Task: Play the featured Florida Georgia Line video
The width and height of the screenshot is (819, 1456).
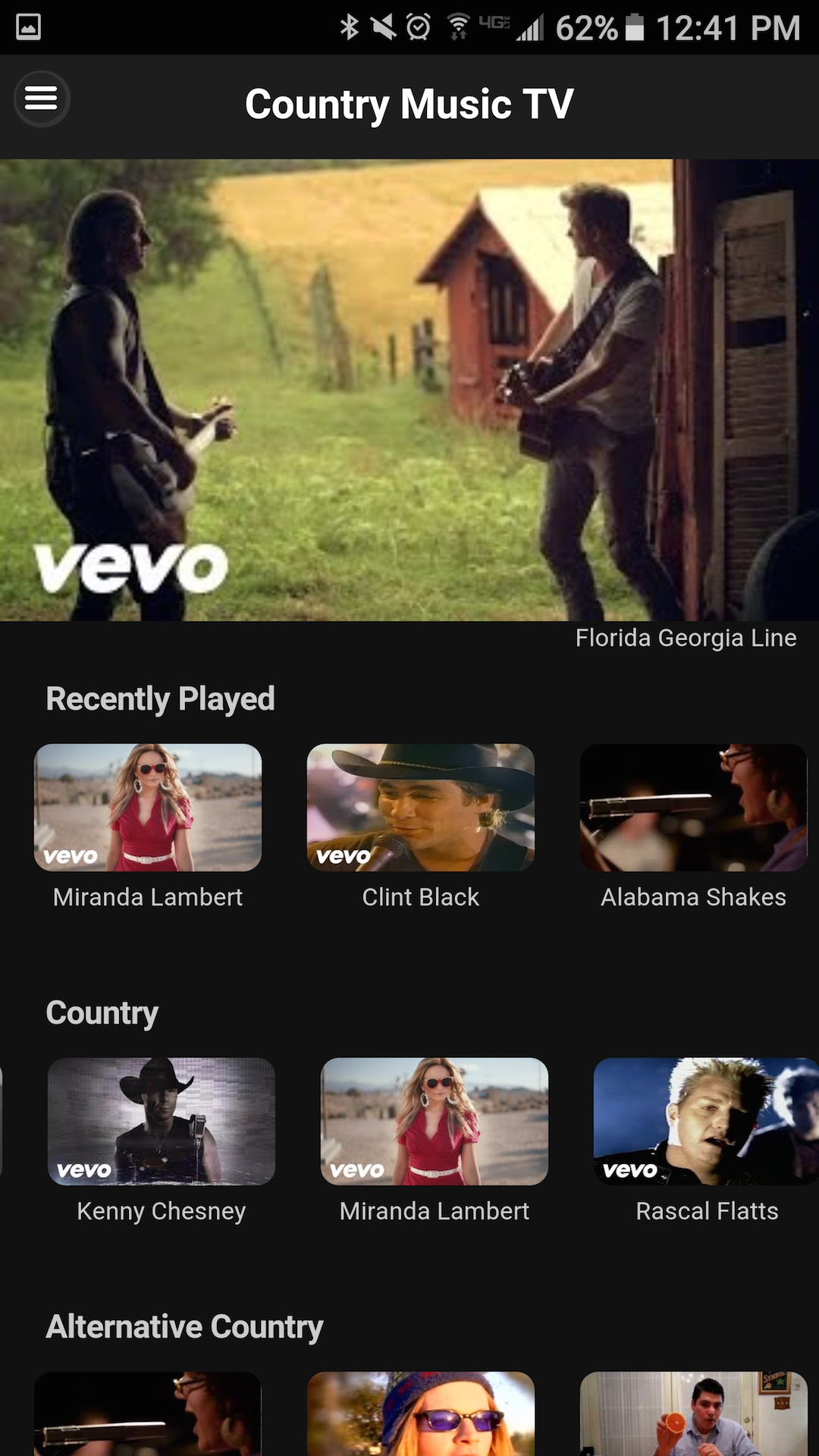Action: click(x=409, y=390)
